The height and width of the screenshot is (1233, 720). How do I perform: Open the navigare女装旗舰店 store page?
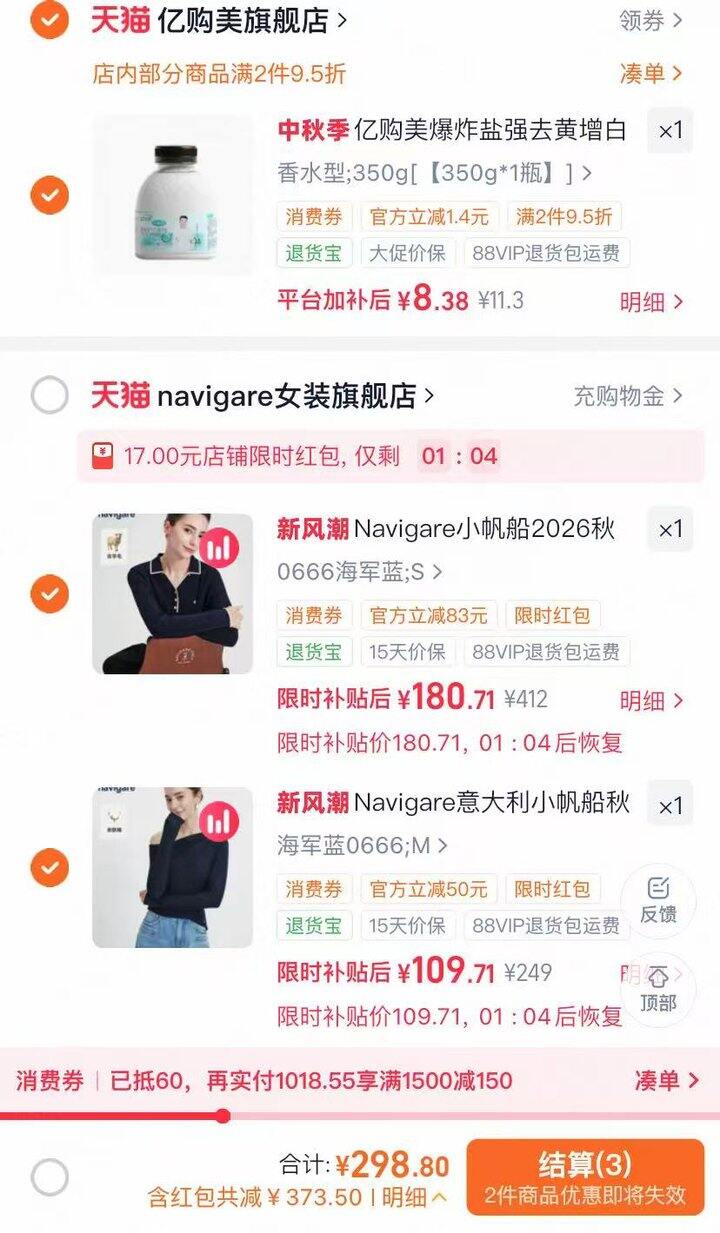[295, 396]
